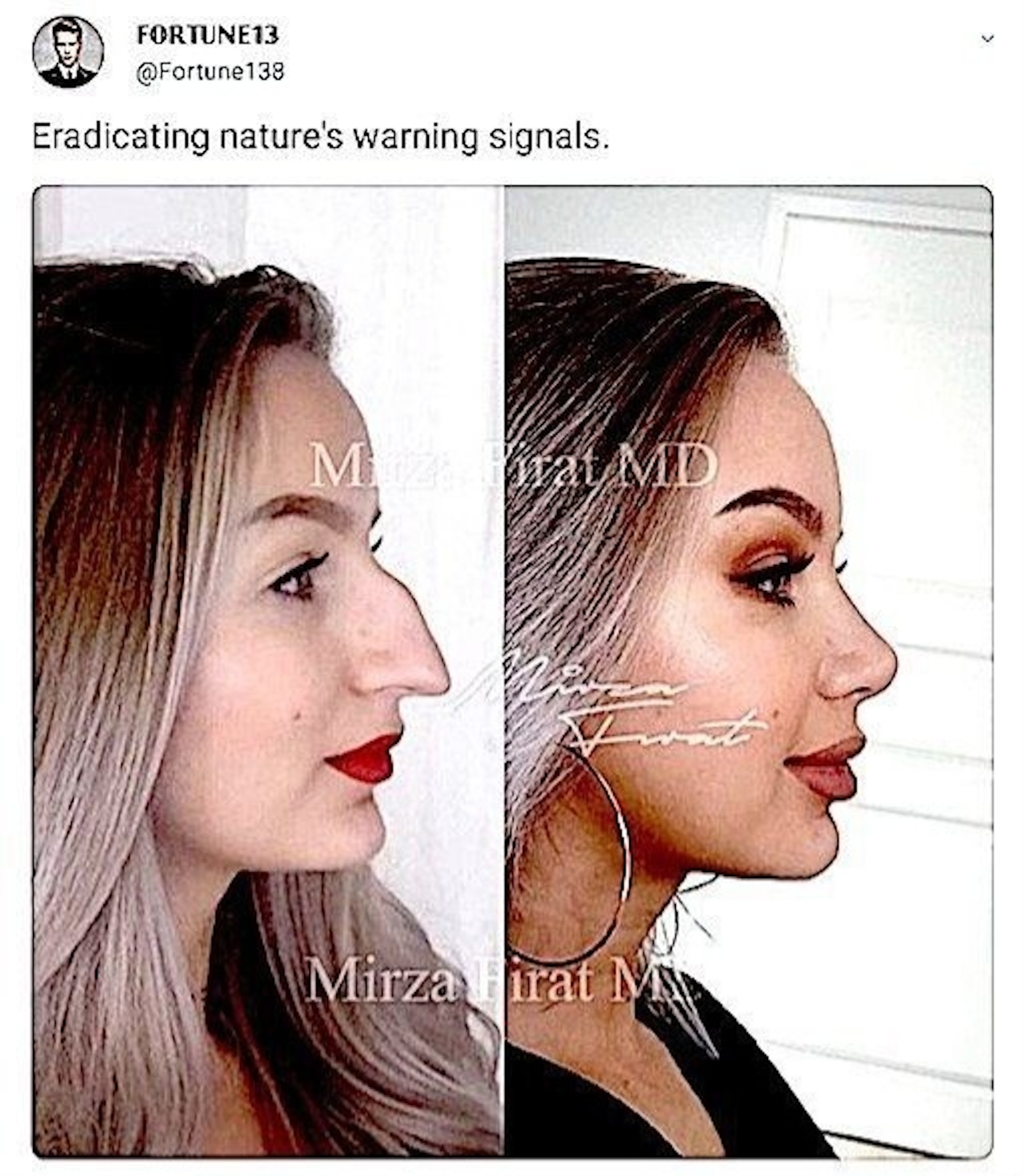The height and width of the screenshot is (1176, 1024).
Task: Expand the tweet options chevron
Action: 987,39
